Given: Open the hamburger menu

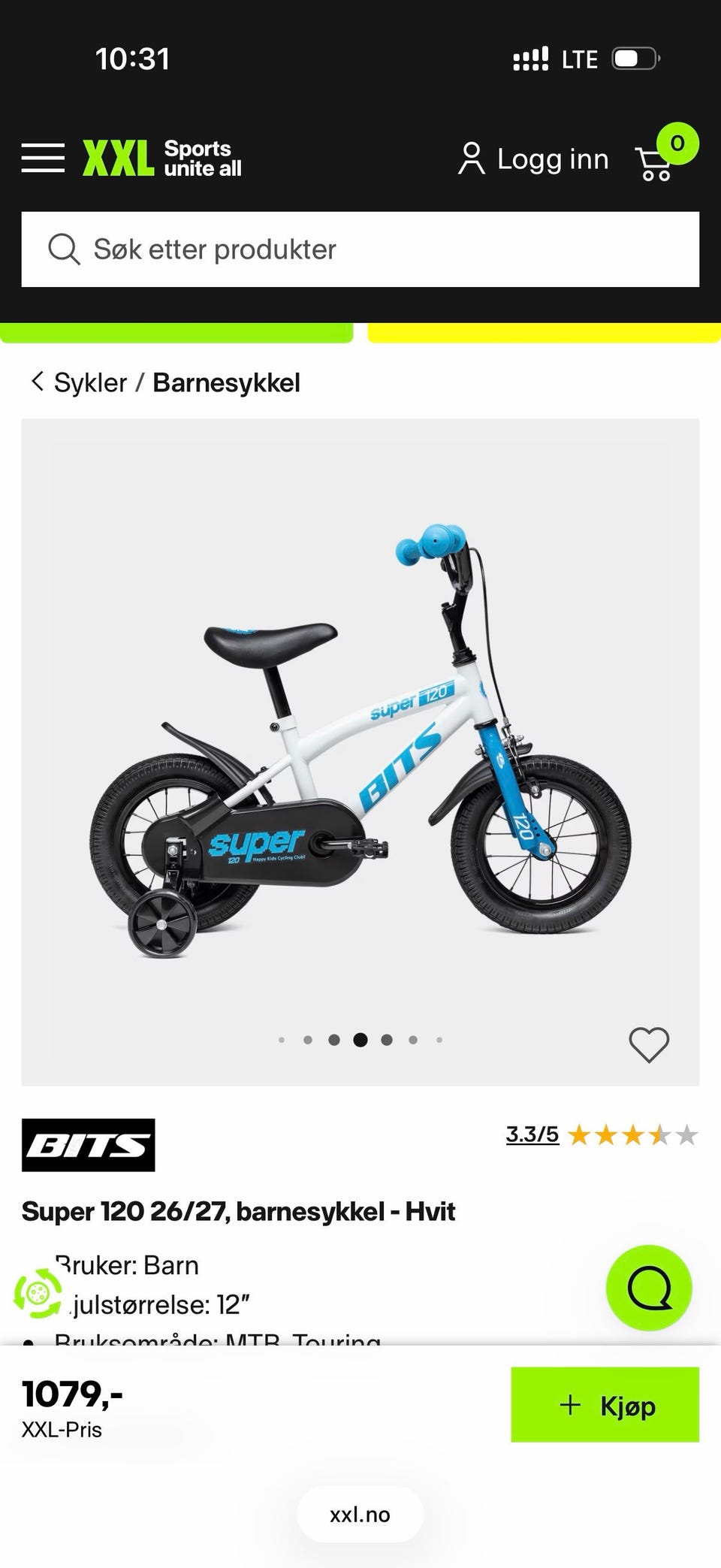Looking at the screenshot, I should 43,158.
